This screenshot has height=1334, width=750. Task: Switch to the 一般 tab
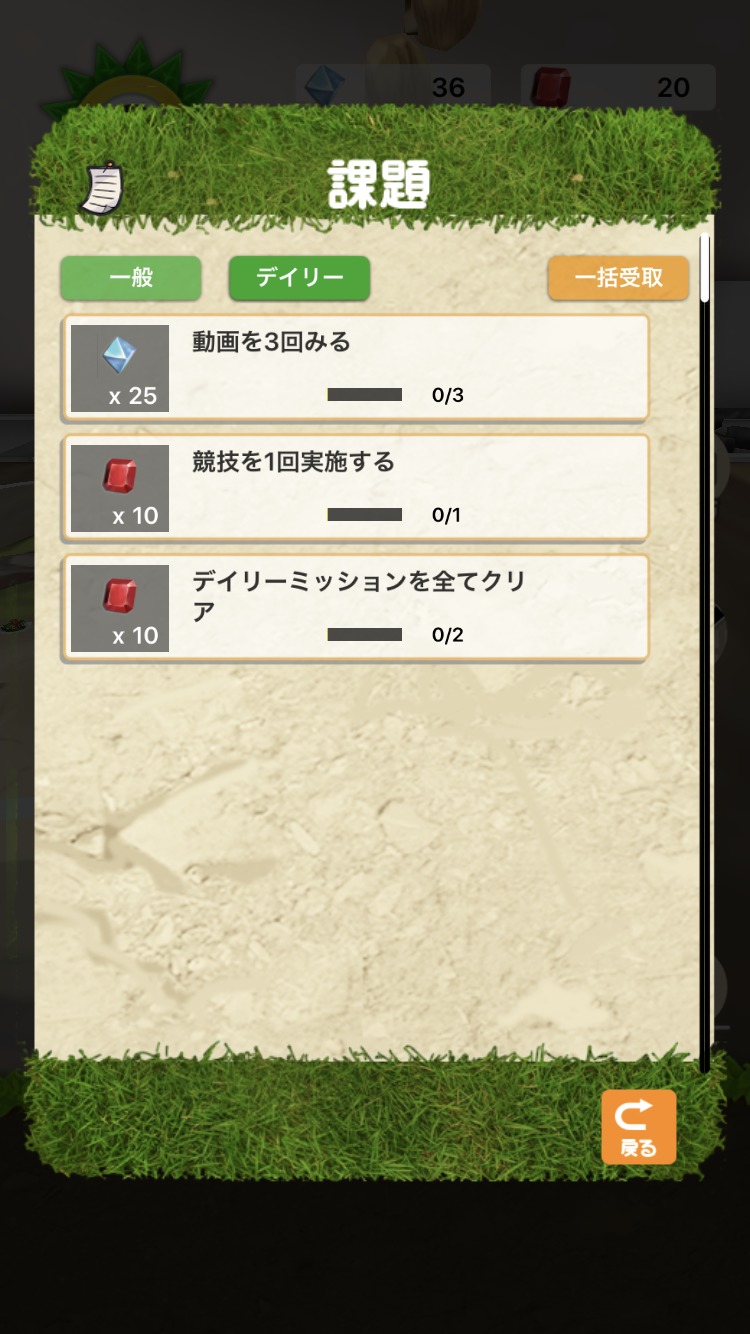[x=131, y=278]
